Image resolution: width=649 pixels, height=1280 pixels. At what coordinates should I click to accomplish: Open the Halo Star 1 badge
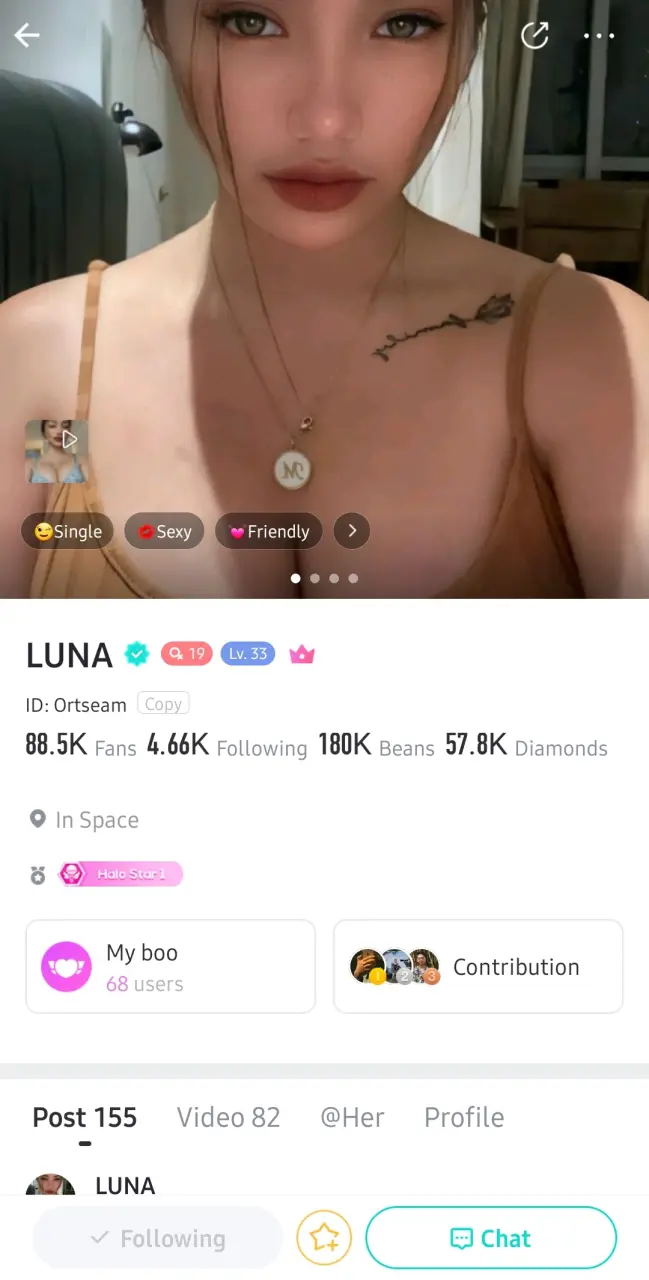[121, 874]
